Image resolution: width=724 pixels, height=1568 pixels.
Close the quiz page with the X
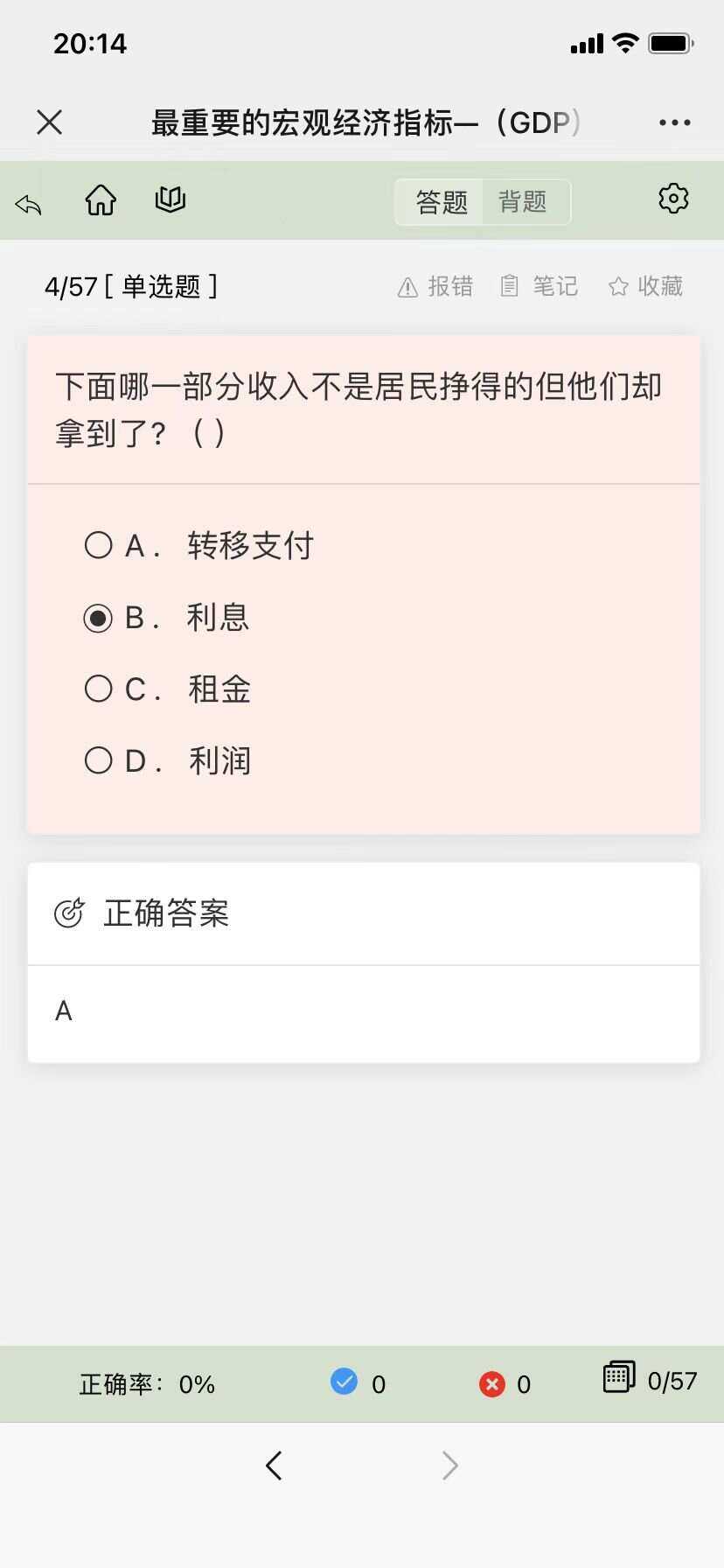pos(49,122)
